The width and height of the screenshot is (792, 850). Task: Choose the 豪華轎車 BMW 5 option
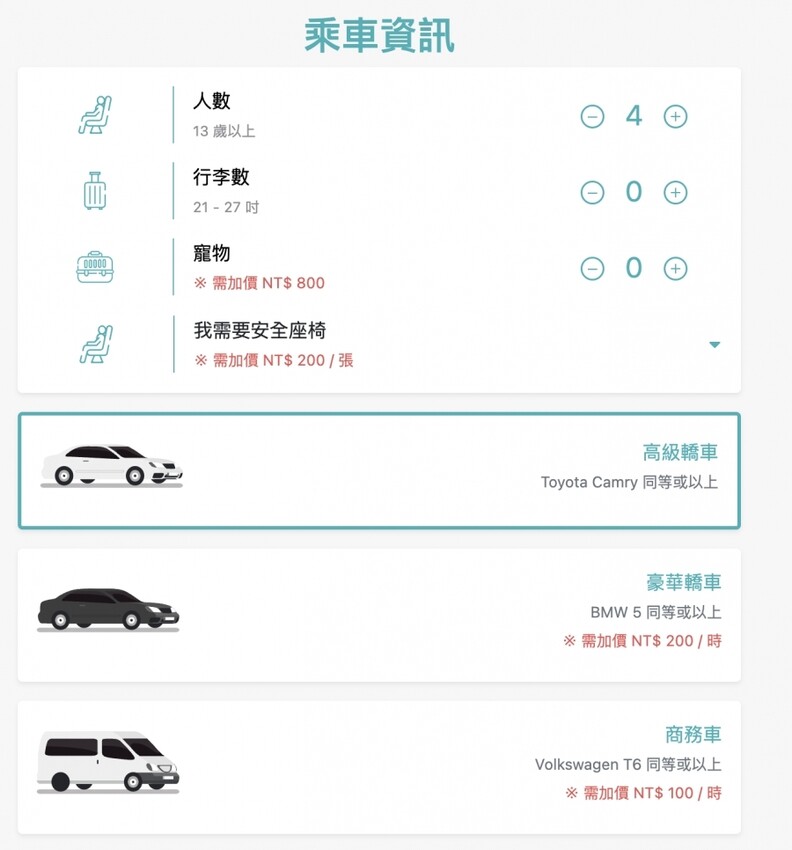(379, 614)
